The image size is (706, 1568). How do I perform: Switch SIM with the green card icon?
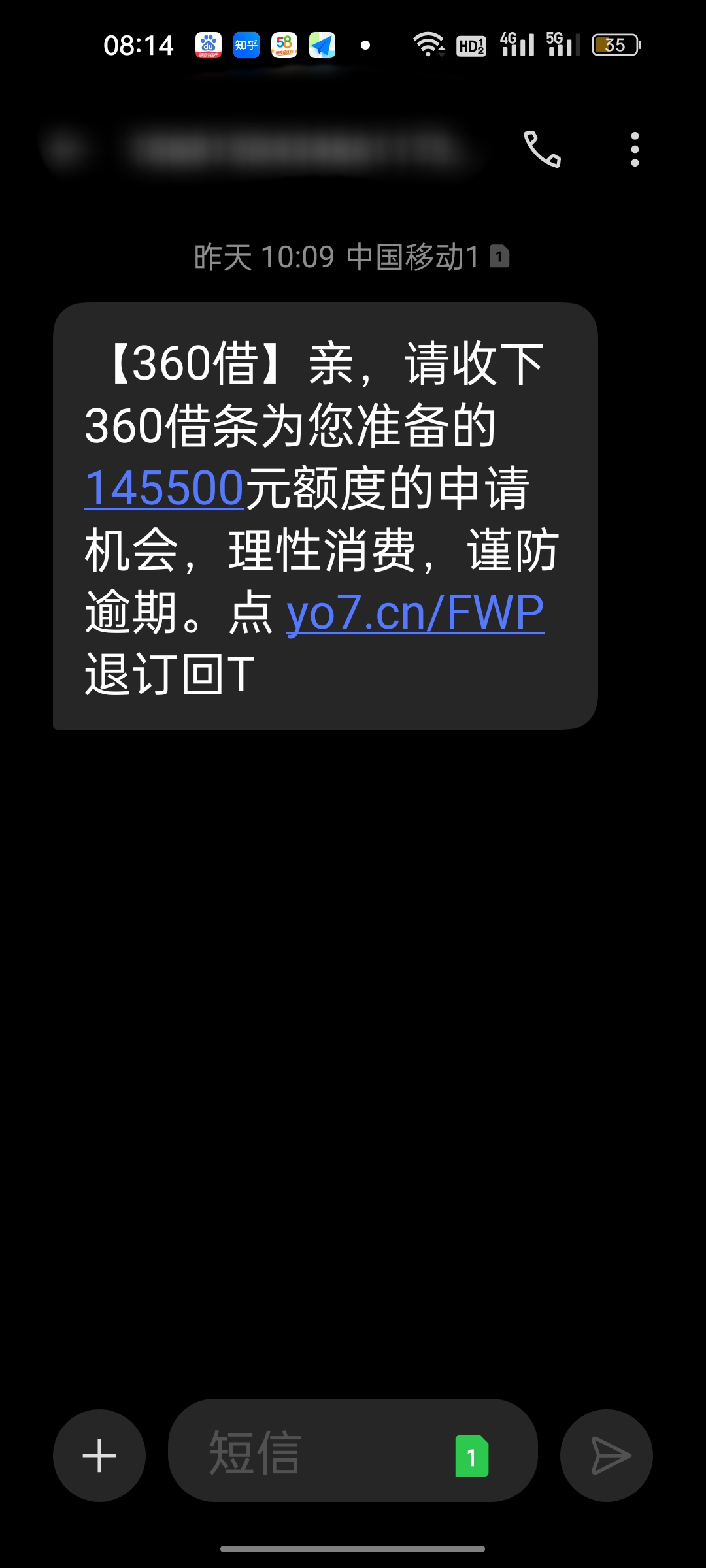pyautogui.click(x=472, y=1456)
